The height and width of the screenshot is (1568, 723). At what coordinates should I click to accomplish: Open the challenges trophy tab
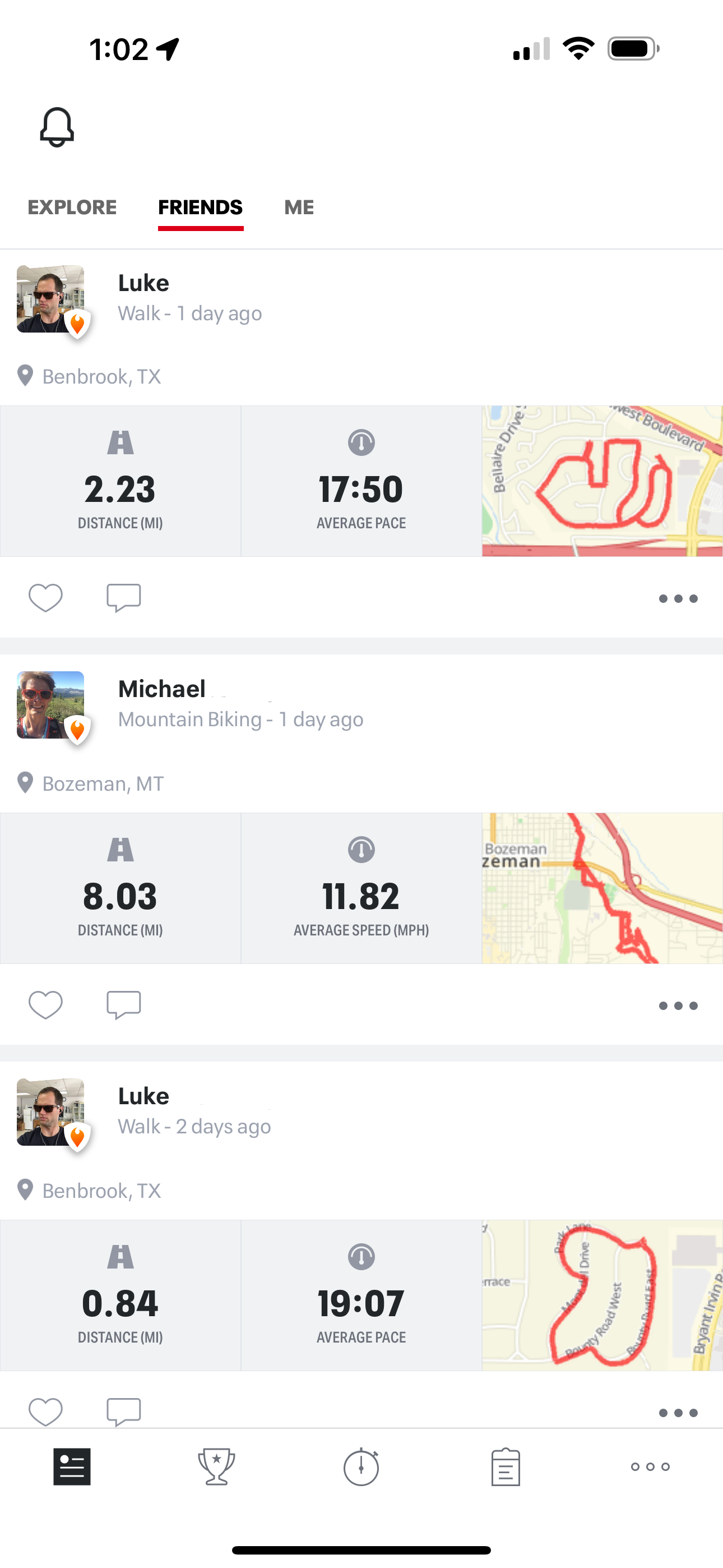(217, 1466)
